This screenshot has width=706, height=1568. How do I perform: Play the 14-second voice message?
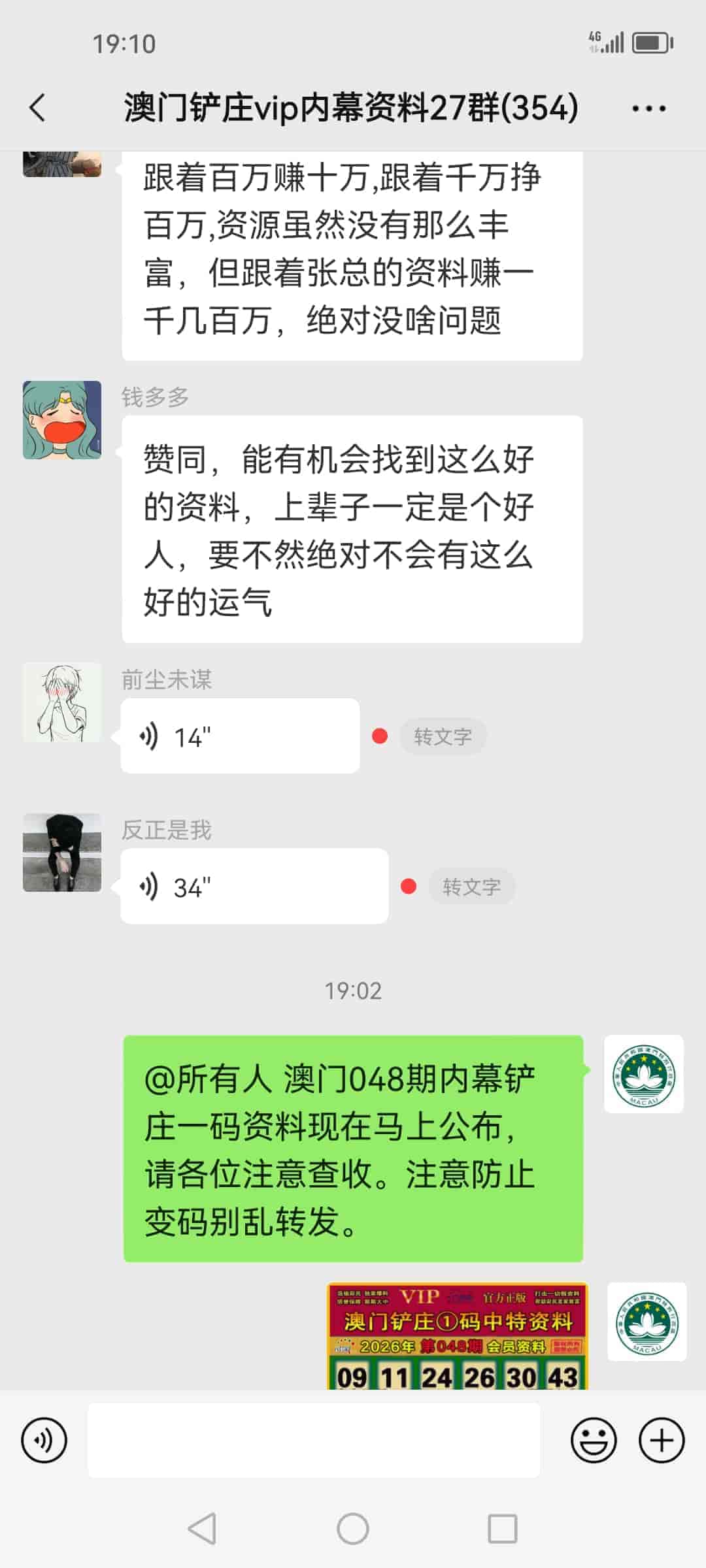click(x=239, y=736)
